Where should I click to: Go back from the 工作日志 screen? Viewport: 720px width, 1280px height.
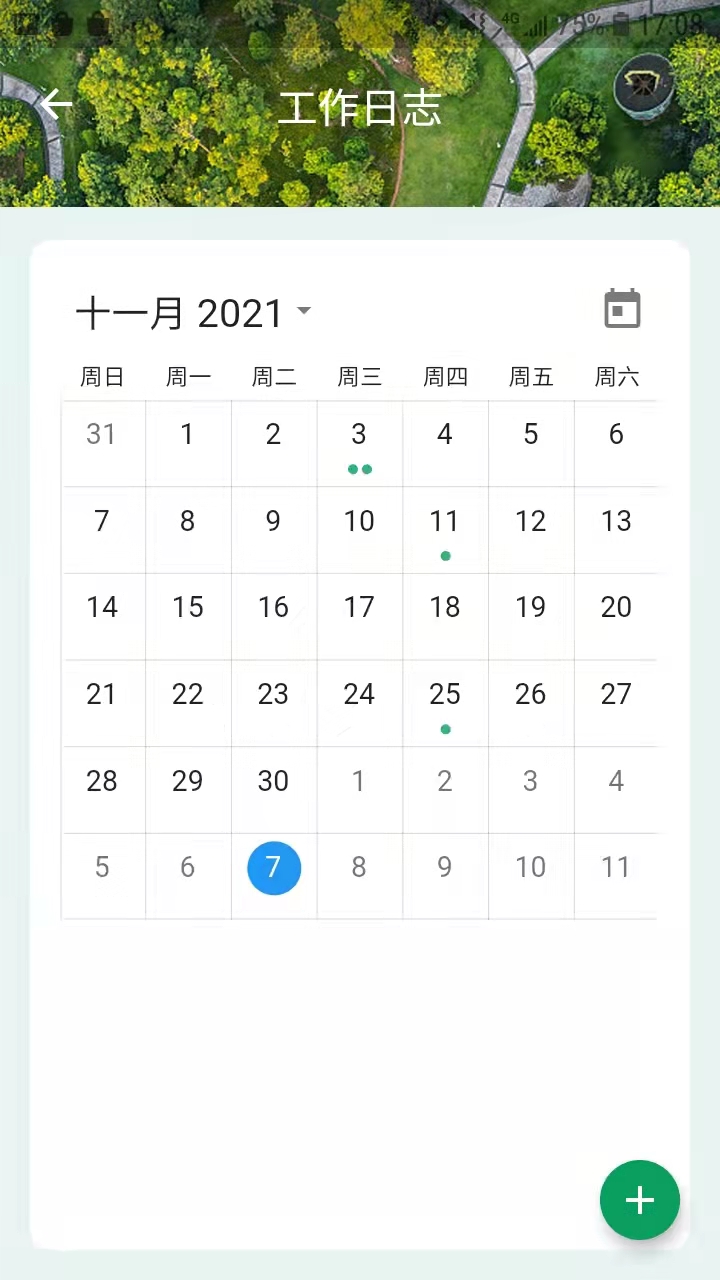click(x=56, y=104)
